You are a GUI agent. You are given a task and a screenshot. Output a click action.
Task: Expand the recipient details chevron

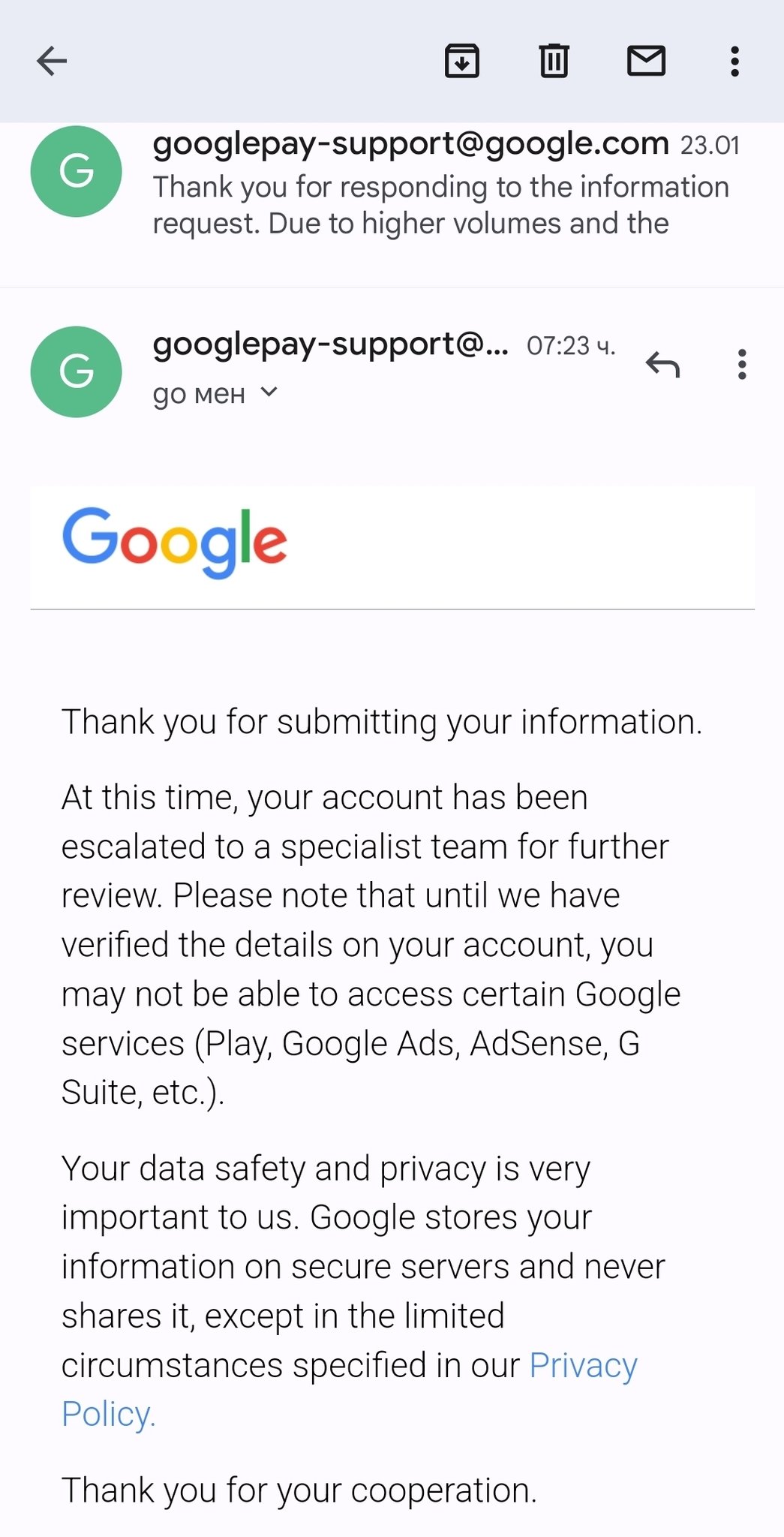pos(269,393)
